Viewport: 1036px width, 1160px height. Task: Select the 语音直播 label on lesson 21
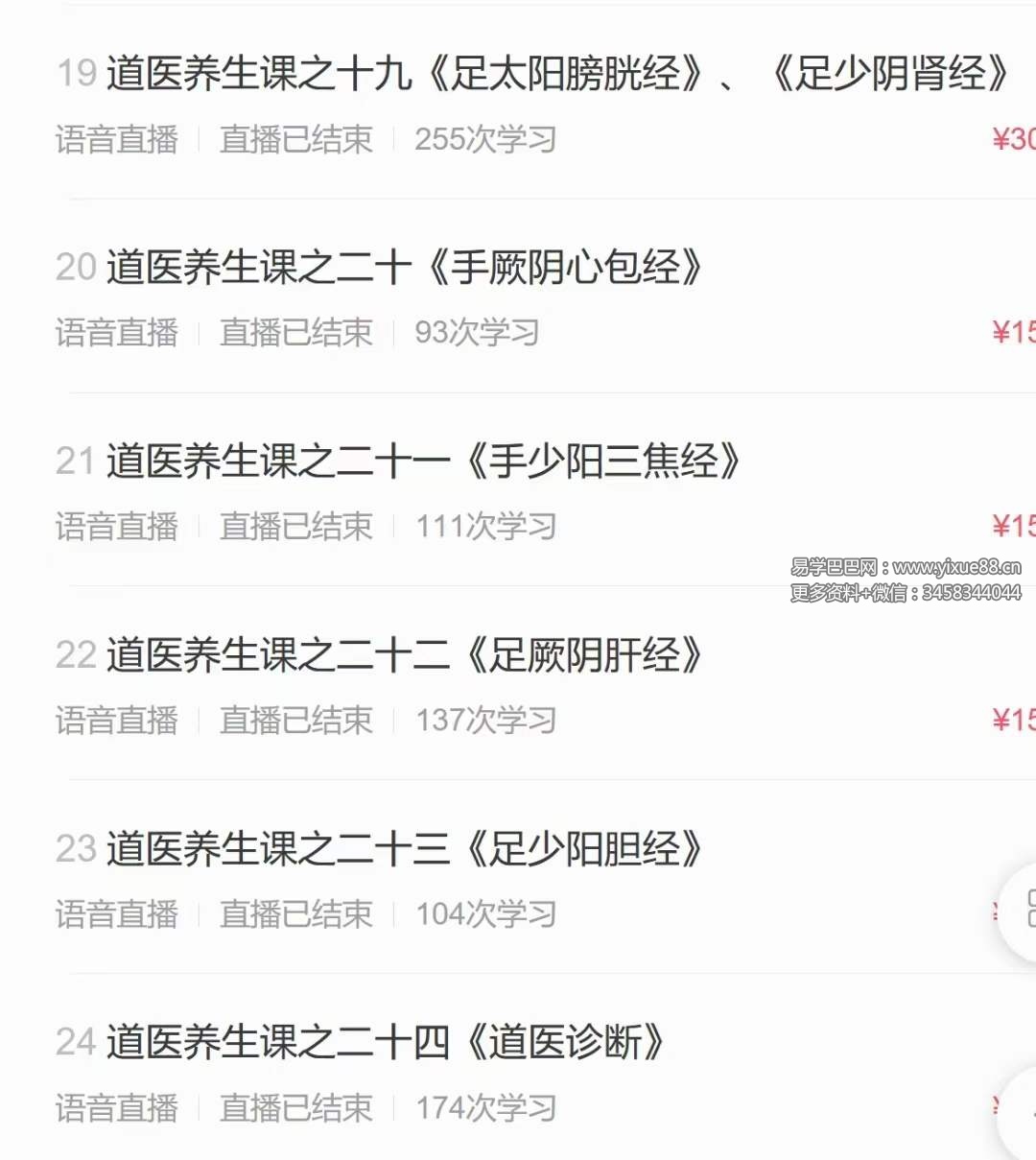coord(116,527)
